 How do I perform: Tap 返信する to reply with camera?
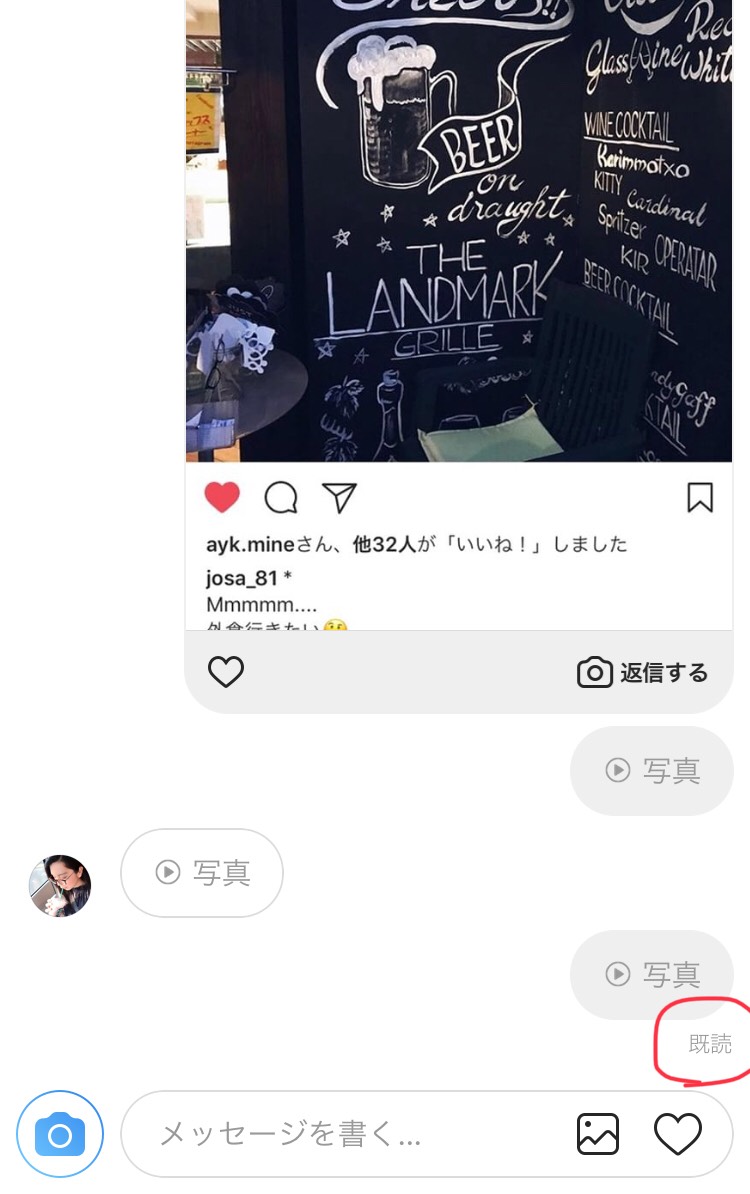[643, 673]
